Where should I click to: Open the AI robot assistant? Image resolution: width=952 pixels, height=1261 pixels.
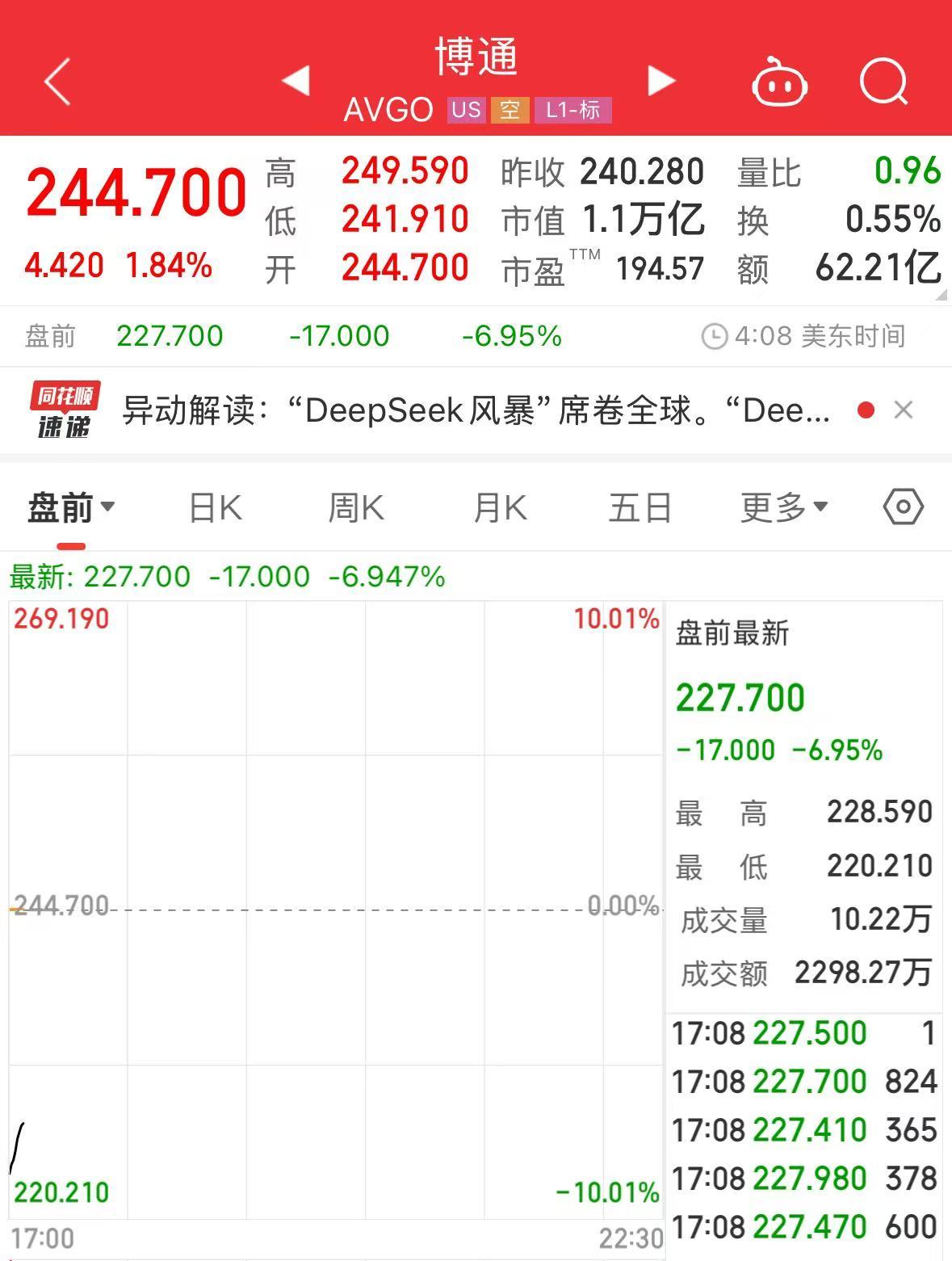pos(780,81)
